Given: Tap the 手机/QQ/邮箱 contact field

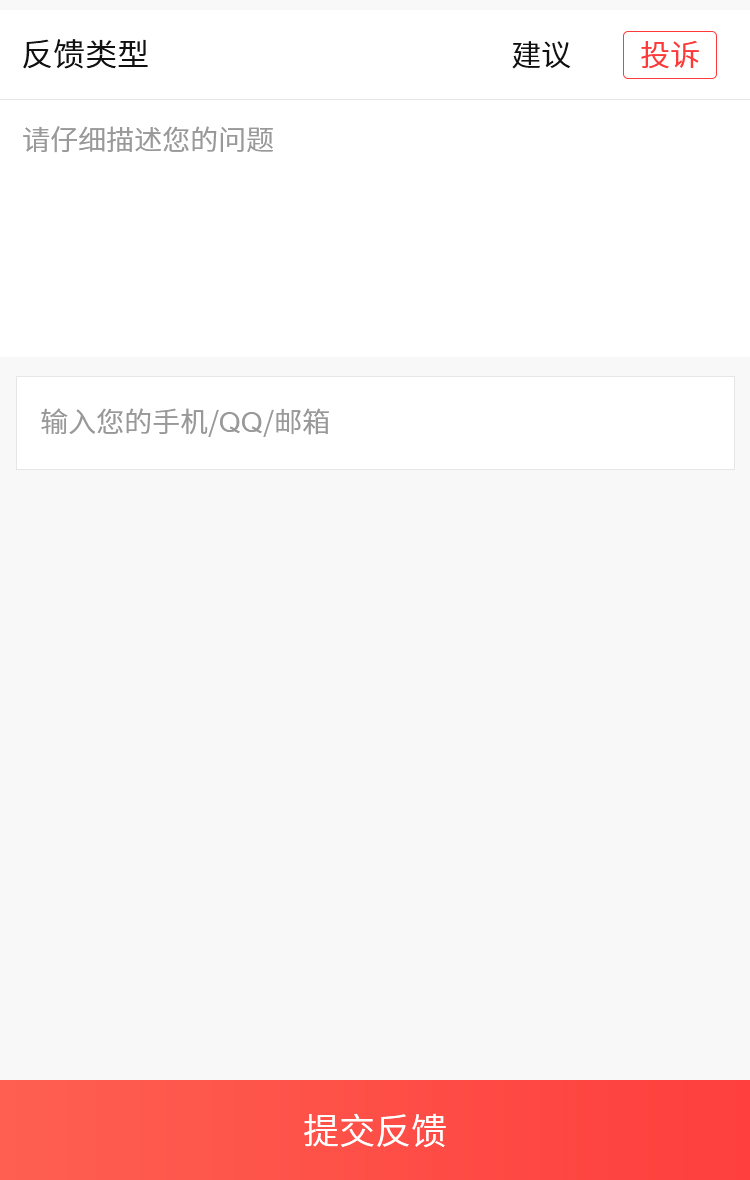Looking at the screenshot, I should coord(375,423).
